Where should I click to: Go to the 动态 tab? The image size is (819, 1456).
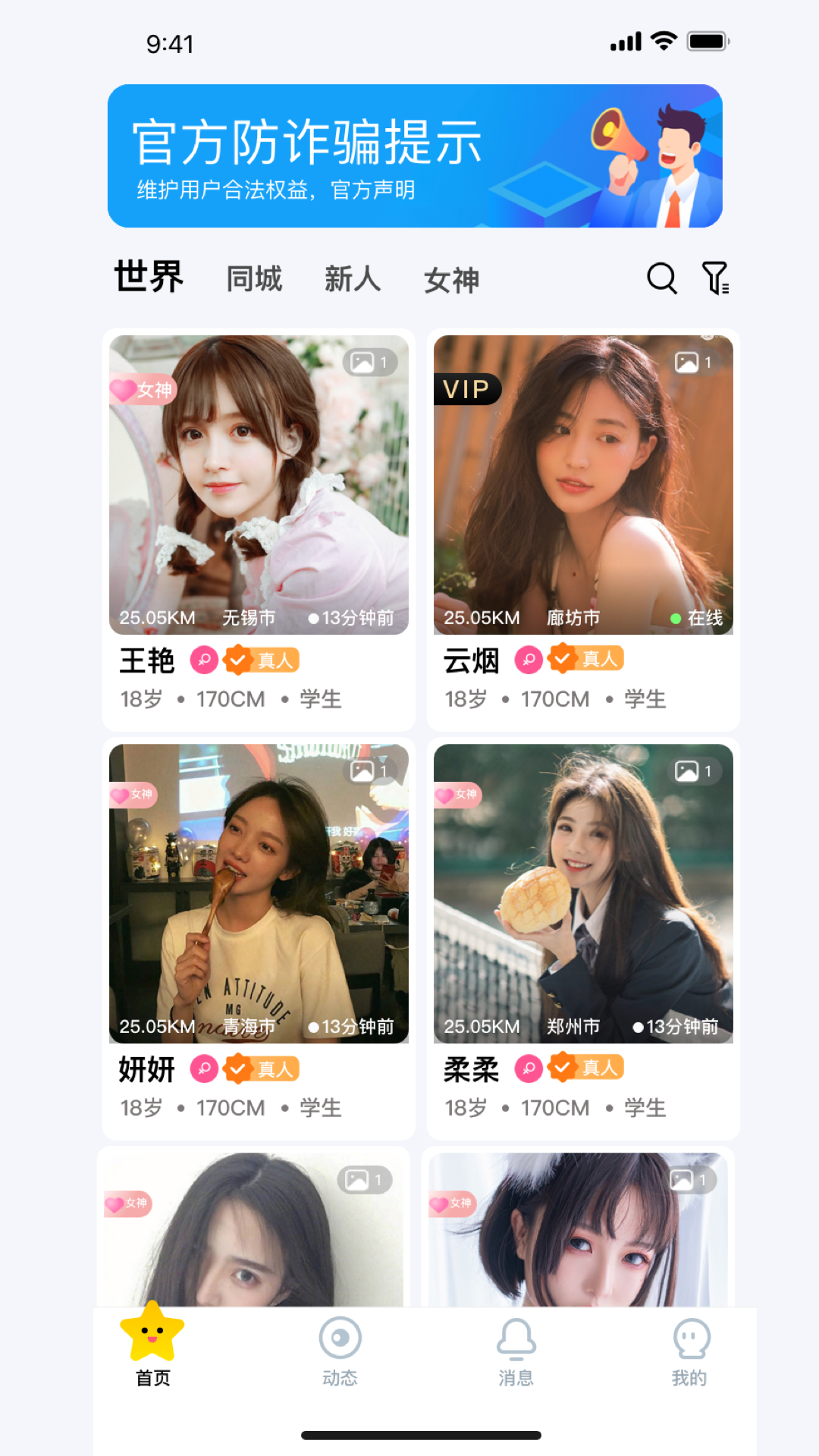(x=340, y=1351)
